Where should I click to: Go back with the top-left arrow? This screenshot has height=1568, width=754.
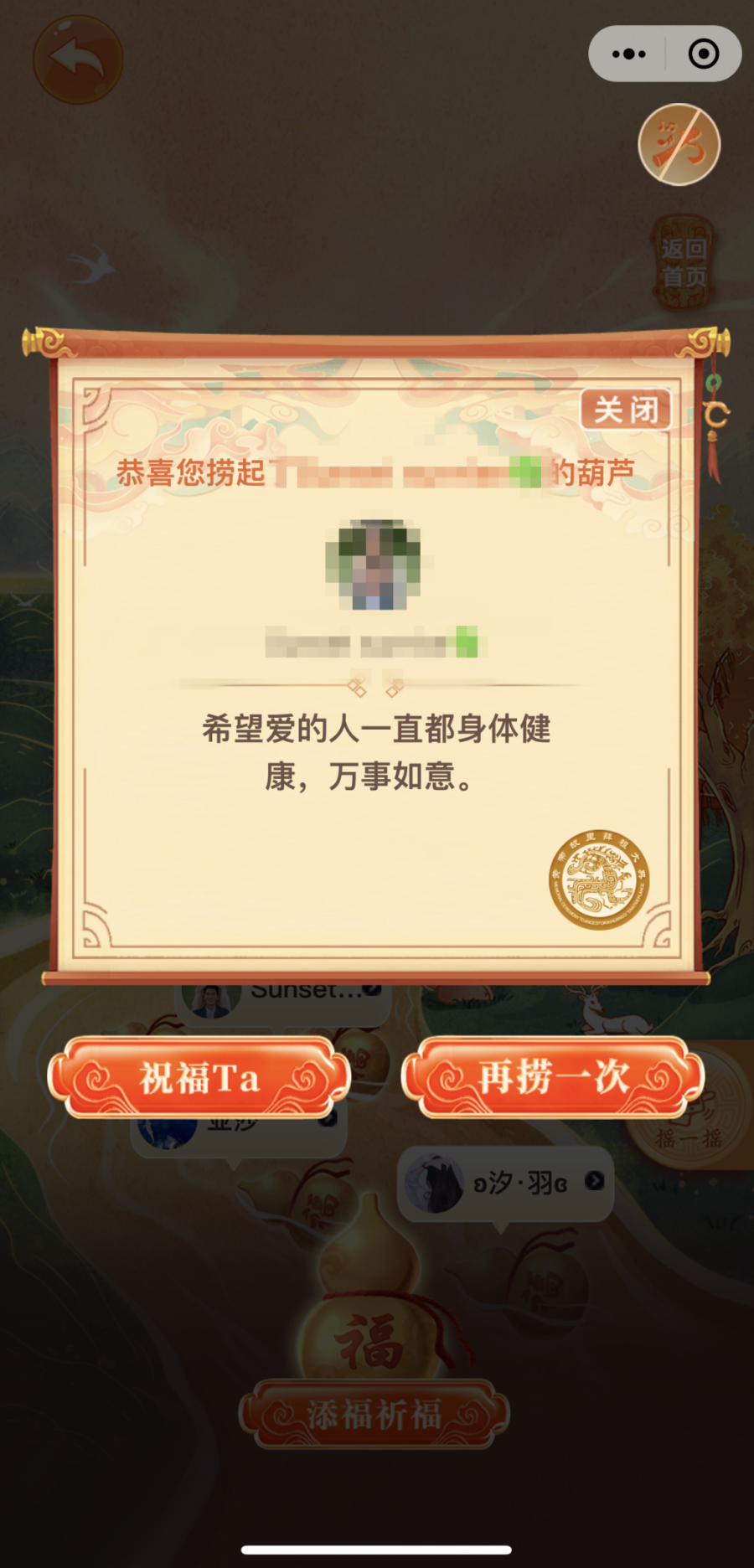click(x=78, y=59)
